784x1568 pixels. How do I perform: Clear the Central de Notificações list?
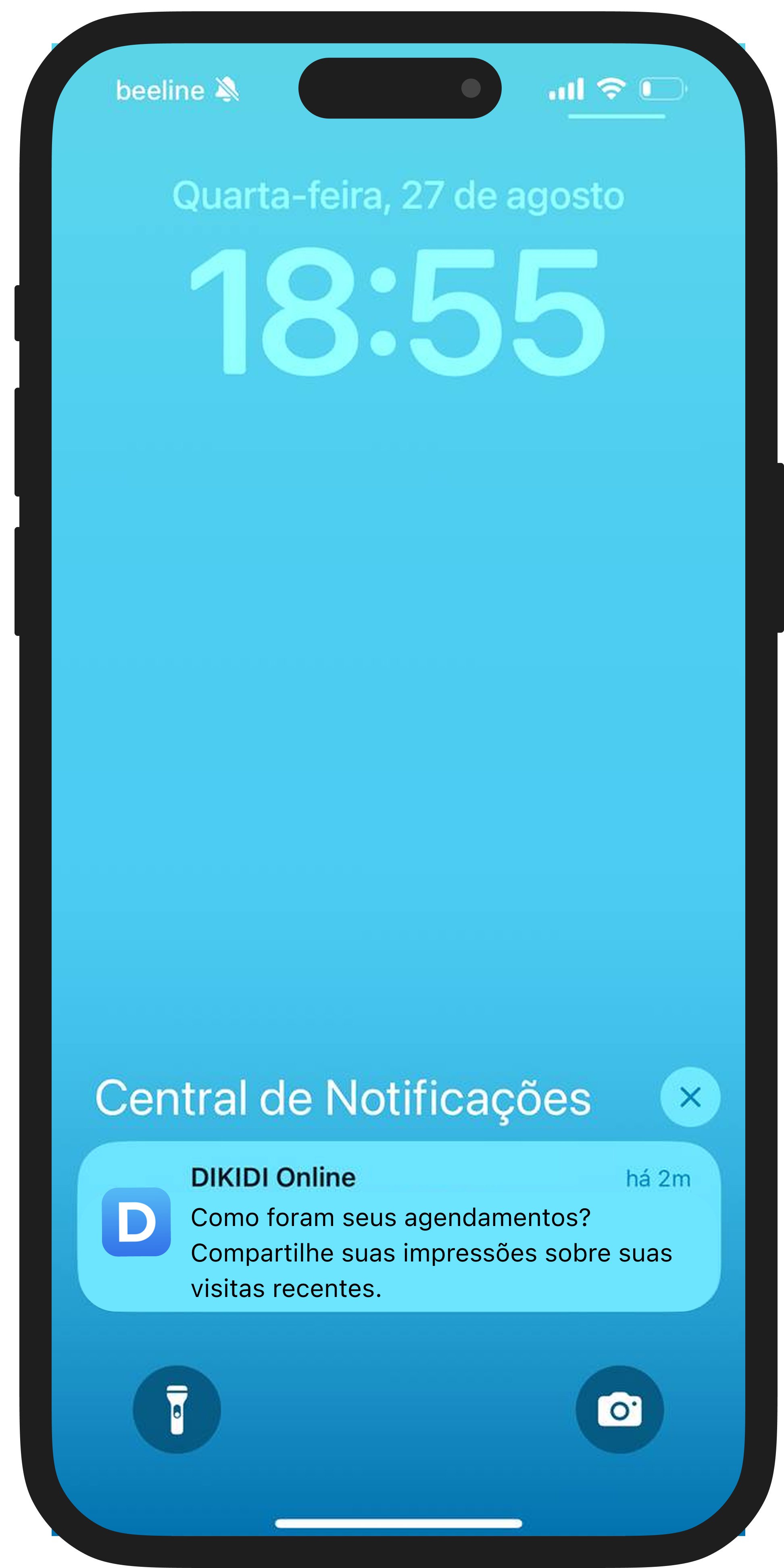pos(690,1097)
